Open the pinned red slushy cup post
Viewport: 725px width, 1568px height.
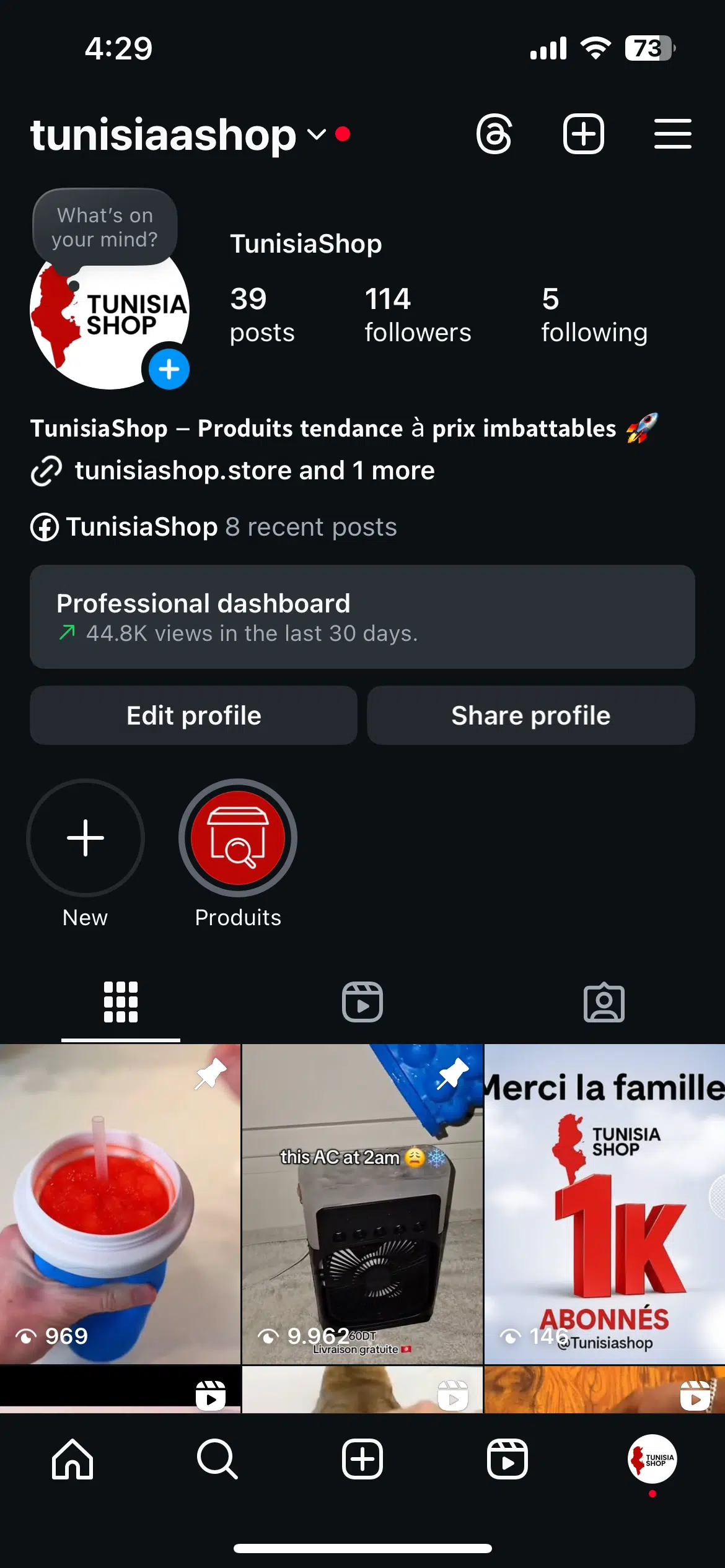120,1204
